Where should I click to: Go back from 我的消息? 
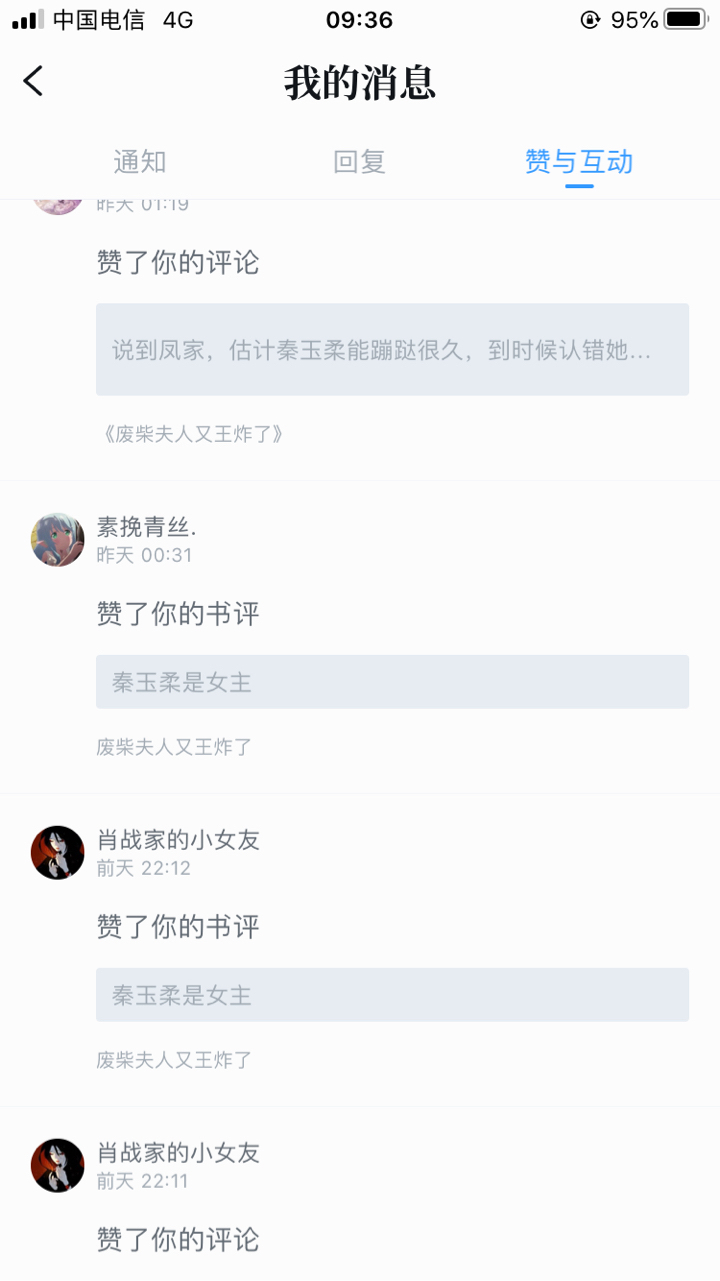[x=34, y=81]
